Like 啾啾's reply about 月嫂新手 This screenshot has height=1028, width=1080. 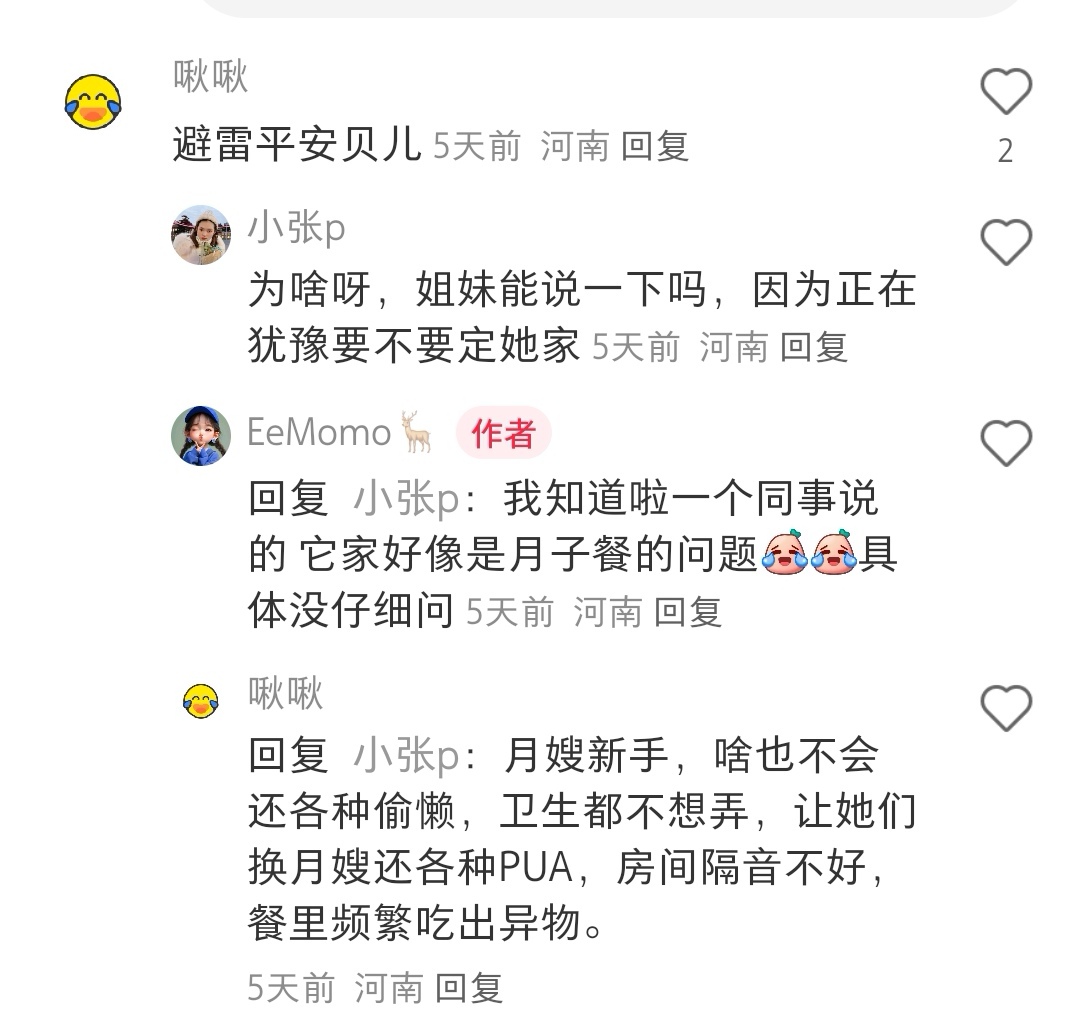(1005, 708)
